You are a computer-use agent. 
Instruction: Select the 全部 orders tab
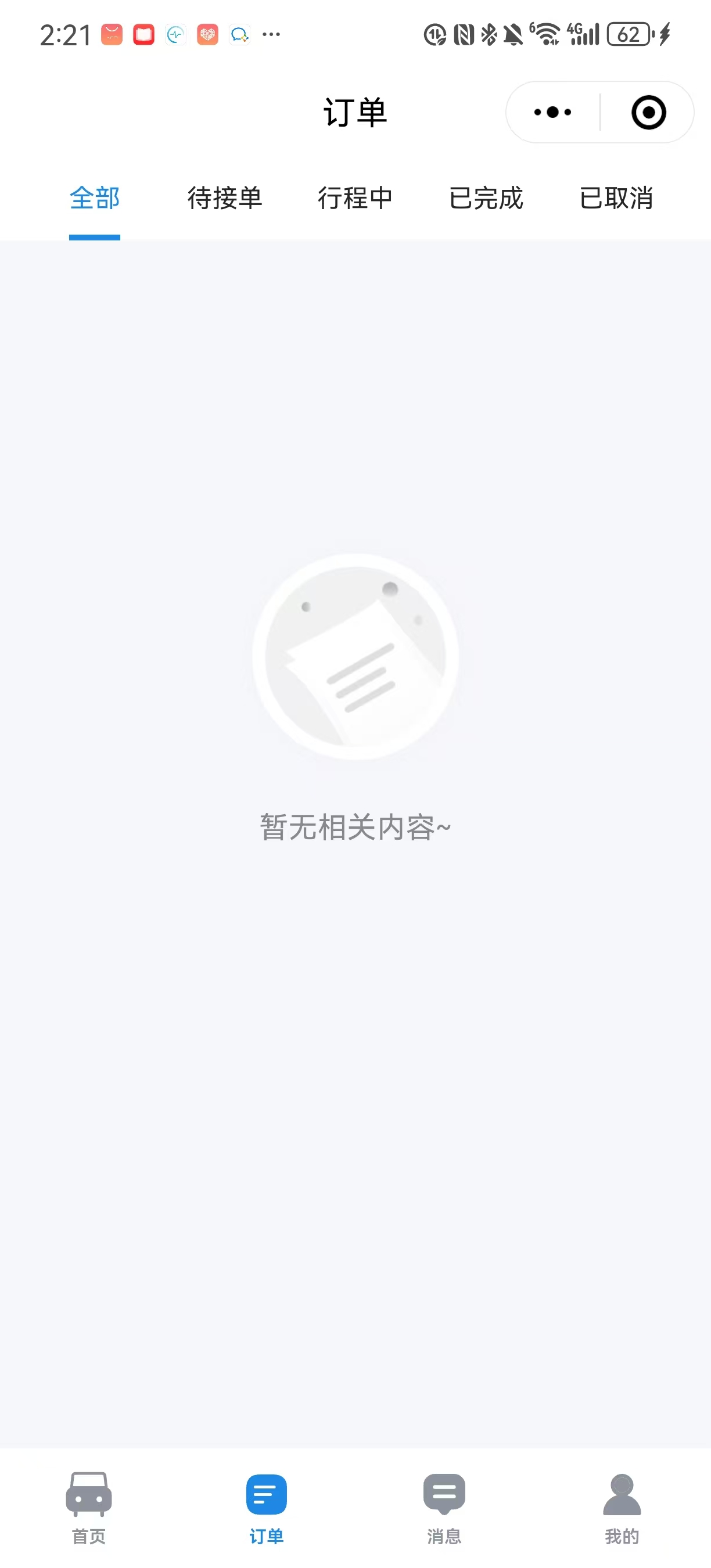pyautogui.click(x=94, y=199)
